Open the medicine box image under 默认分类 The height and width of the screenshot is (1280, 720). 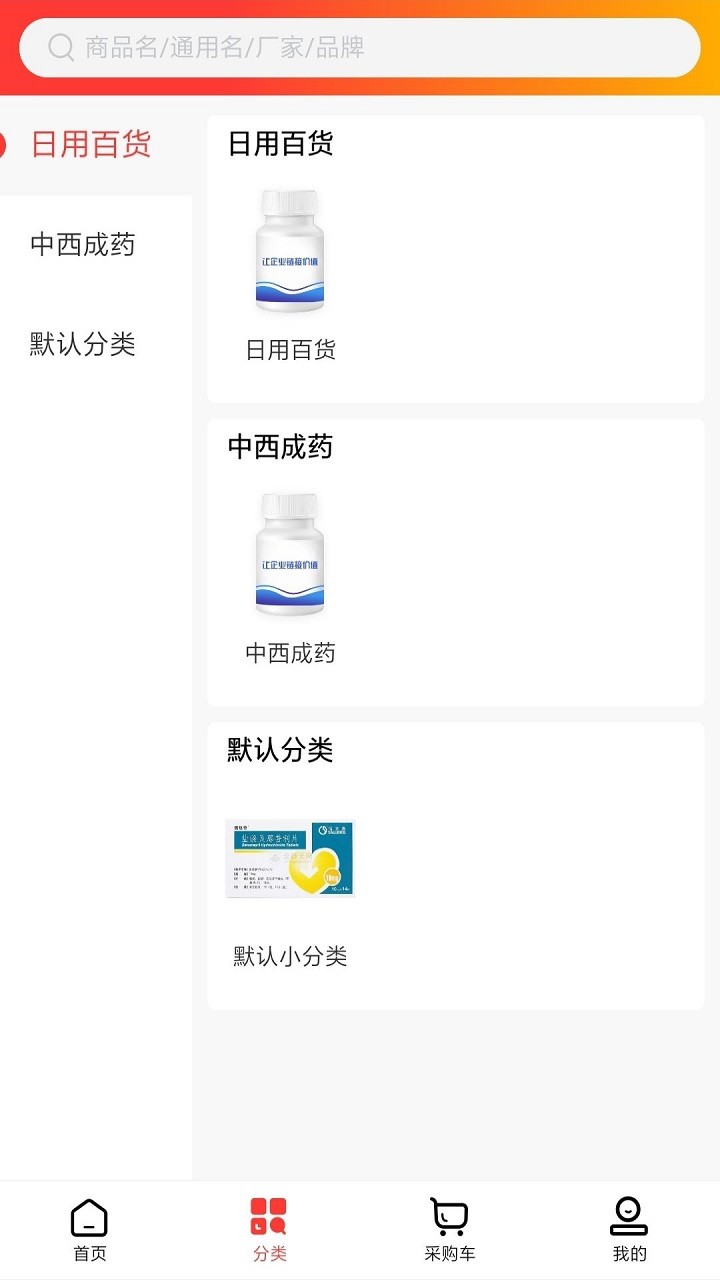point(291,858)
